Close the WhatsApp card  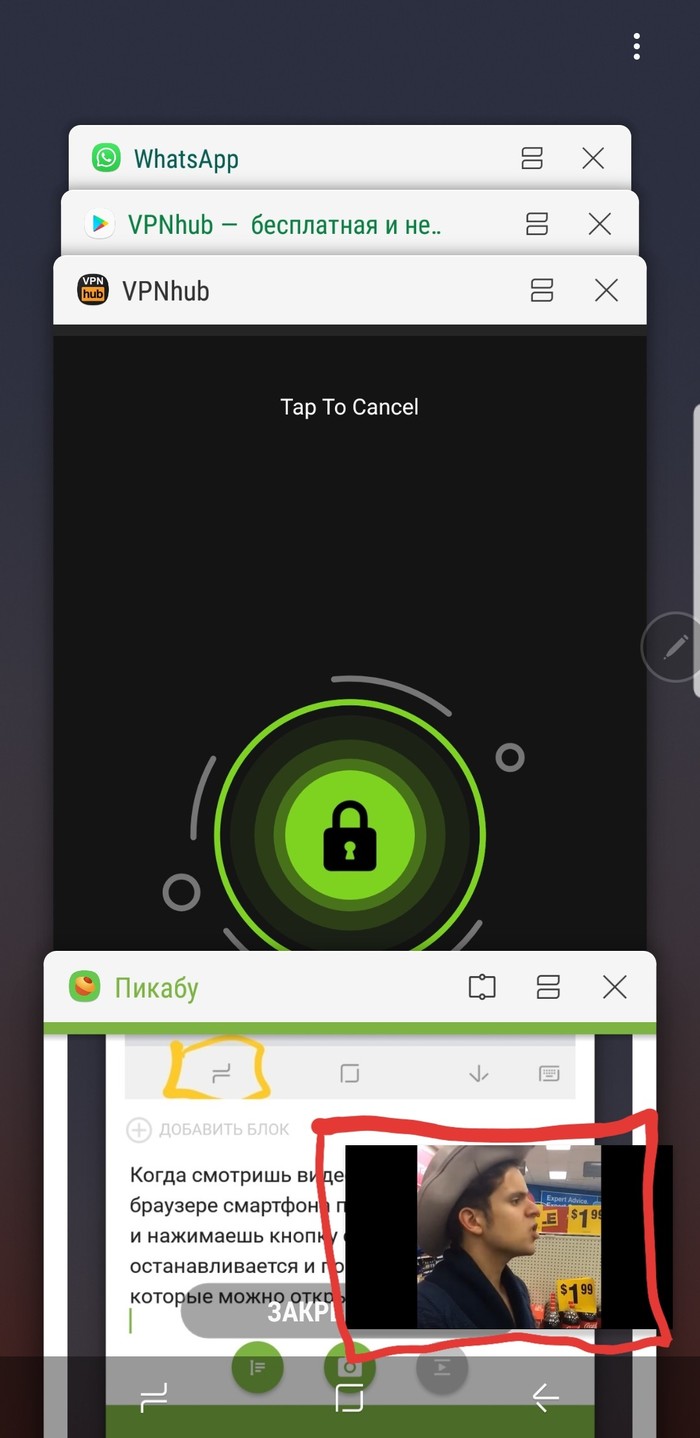(x=593, y=158)
